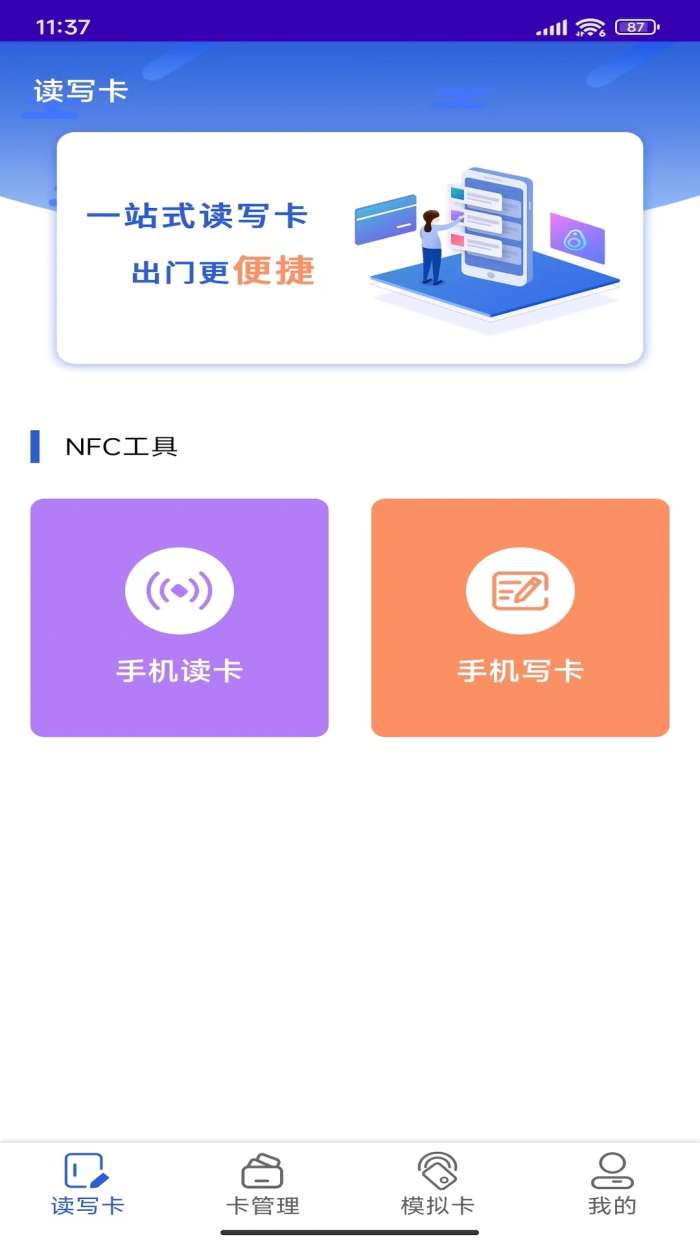Open the 手机写卡 card
The height and width of the screenshot is (1244, 700).
point(519,617)
